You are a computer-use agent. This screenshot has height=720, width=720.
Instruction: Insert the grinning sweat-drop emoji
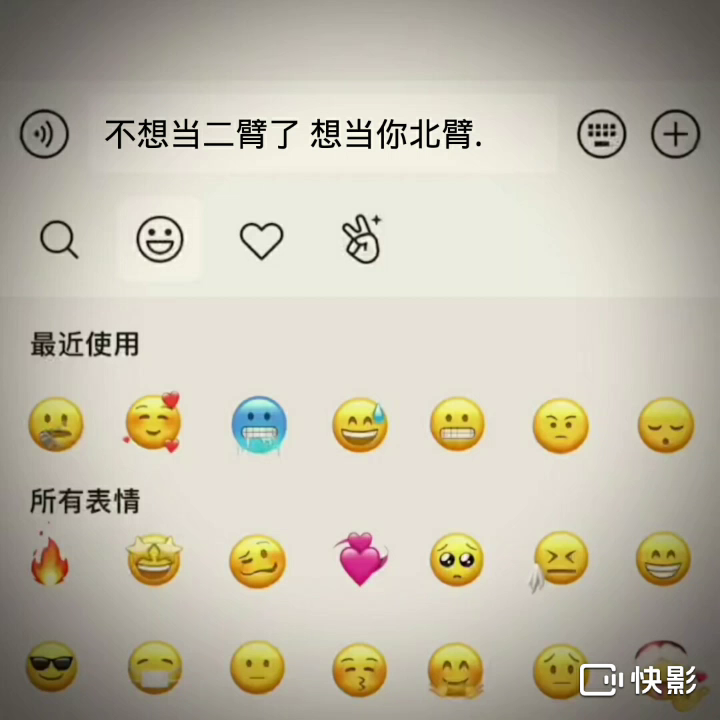click(x=360, y=425)
